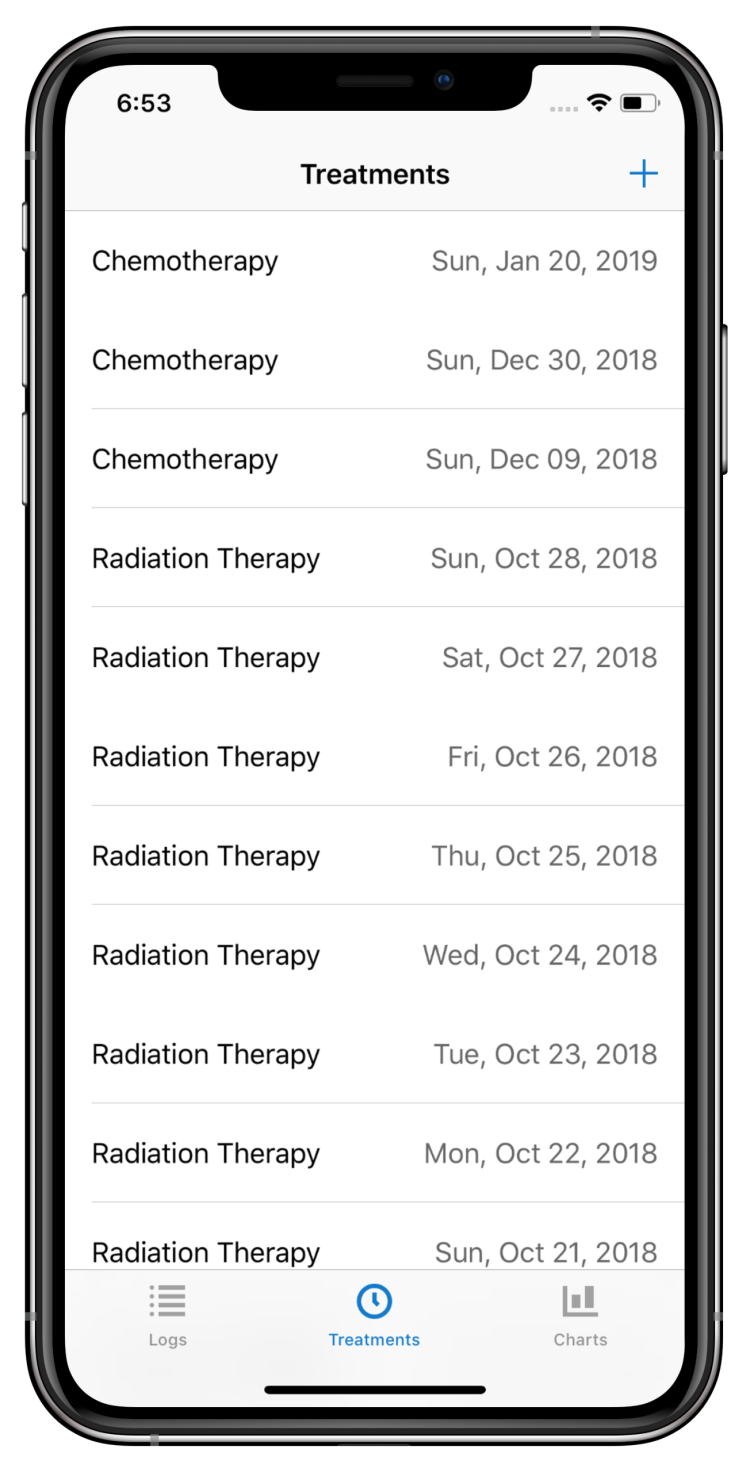Select the Chemotherapy entry from Dec 09, 2018

tap(375, 459)
